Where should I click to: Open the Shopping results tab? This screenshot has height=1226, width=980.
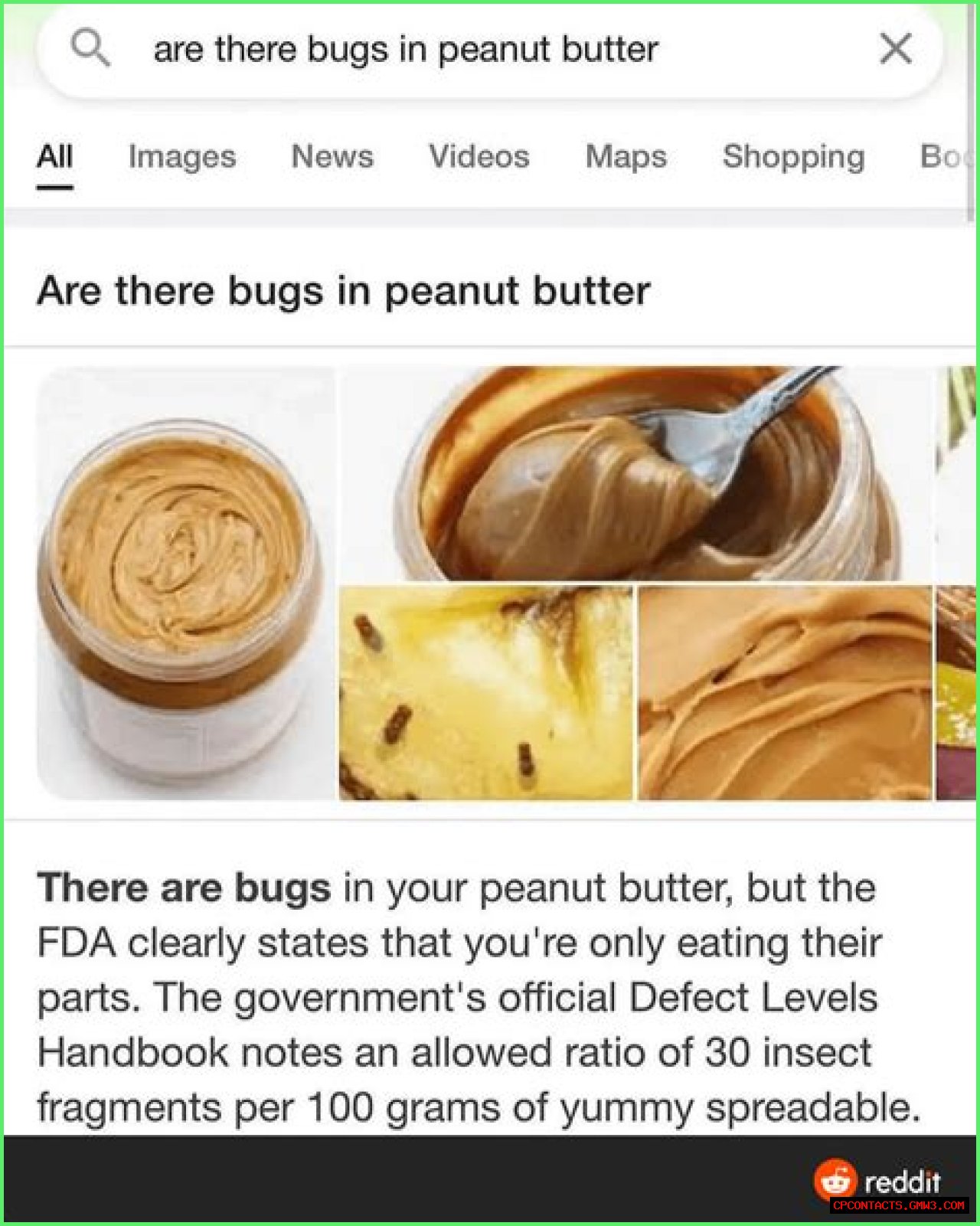(793, 156)
